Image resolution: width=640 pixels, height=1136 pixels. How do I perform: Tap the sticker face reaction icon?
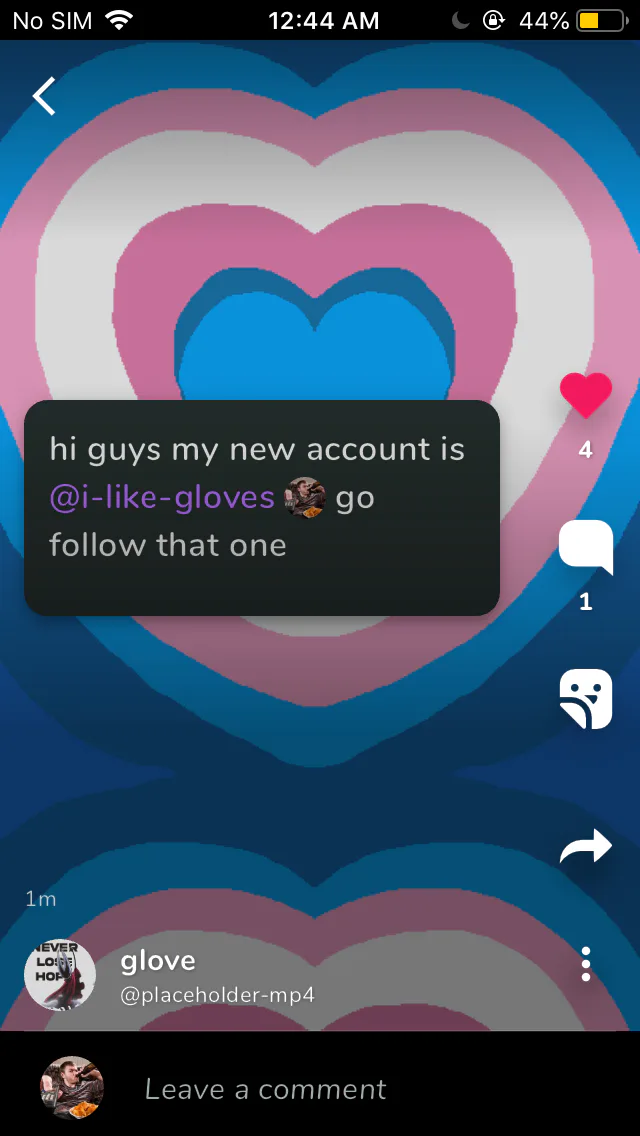click(x=586, y=698)
